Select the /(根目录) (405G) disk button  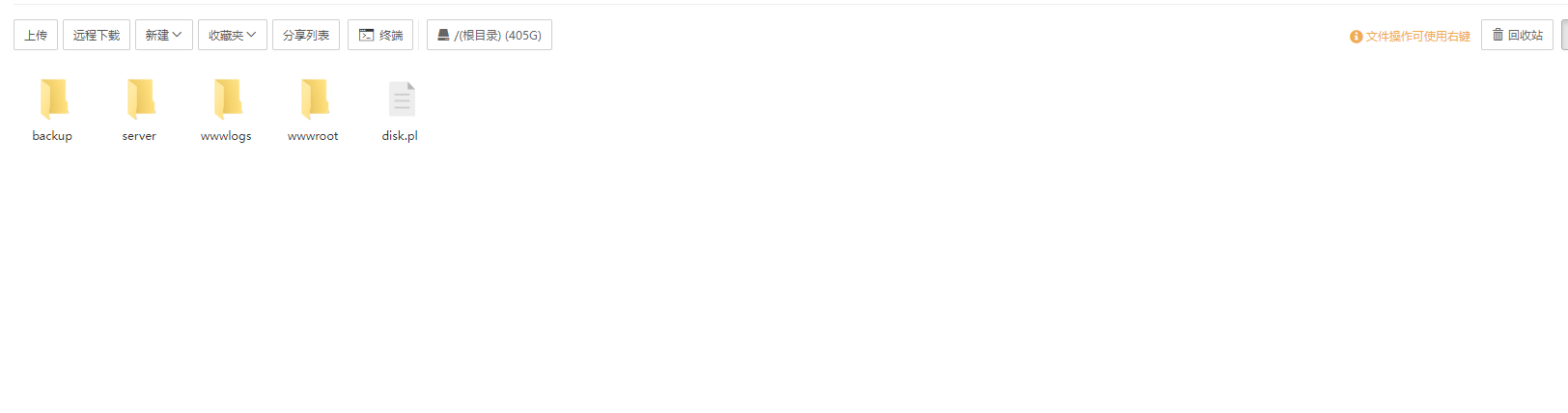pyautogui.click(x=489, y=35)
